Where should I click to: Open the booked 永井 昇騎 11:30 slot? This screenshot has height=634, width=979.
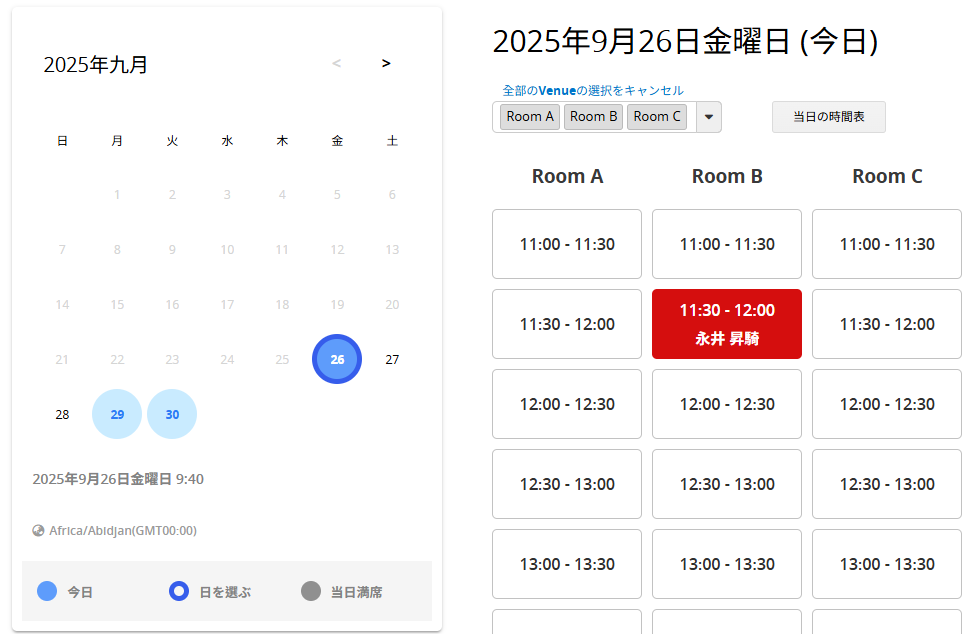tap(727, 324)
